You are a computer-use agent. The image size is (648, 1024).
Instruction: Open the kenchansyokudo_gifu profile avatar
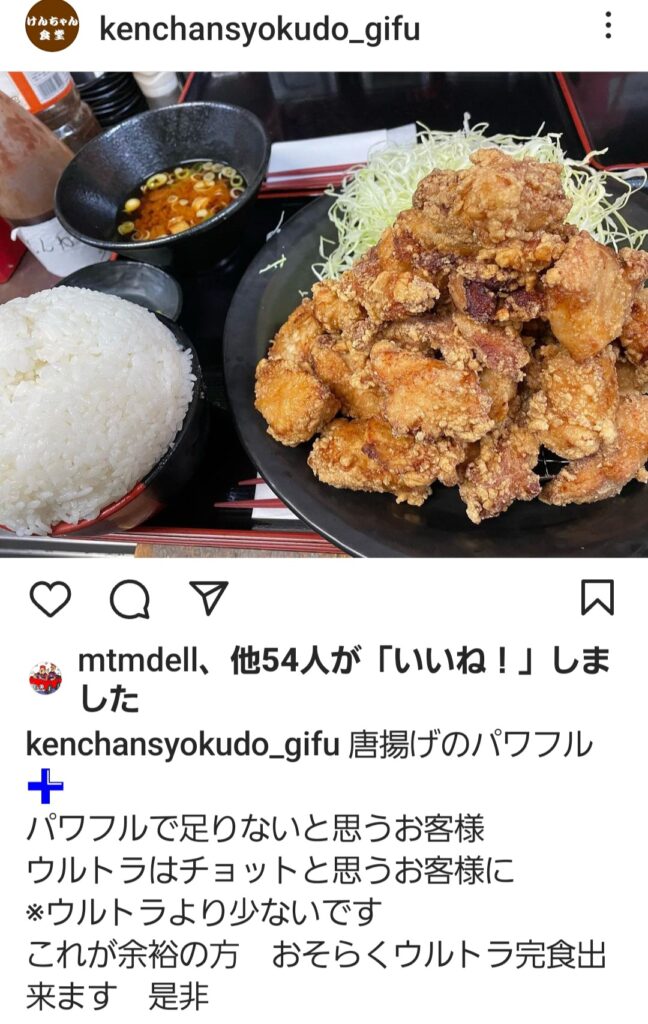pos(51,27)
